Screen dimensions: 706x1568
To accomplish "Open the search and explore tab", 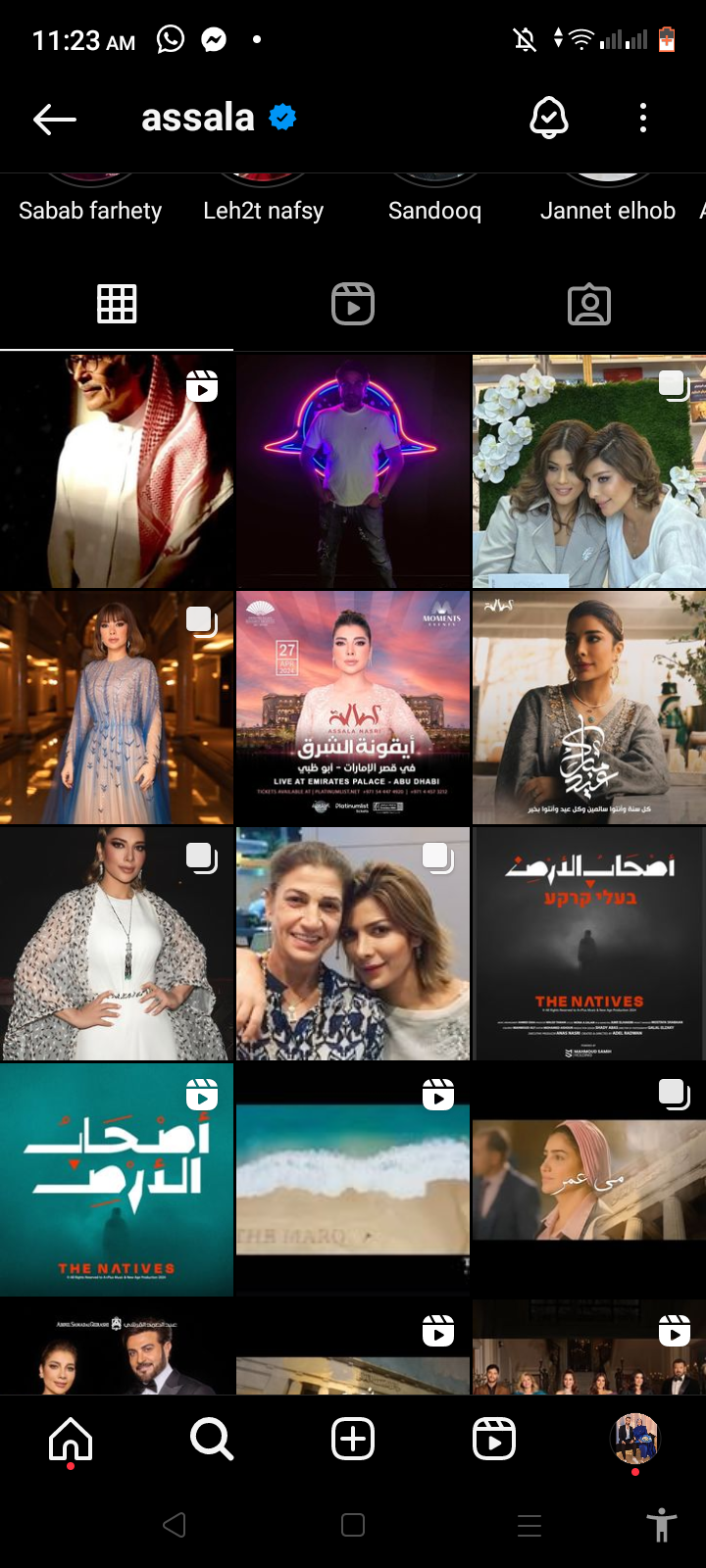I will 212,1440.
